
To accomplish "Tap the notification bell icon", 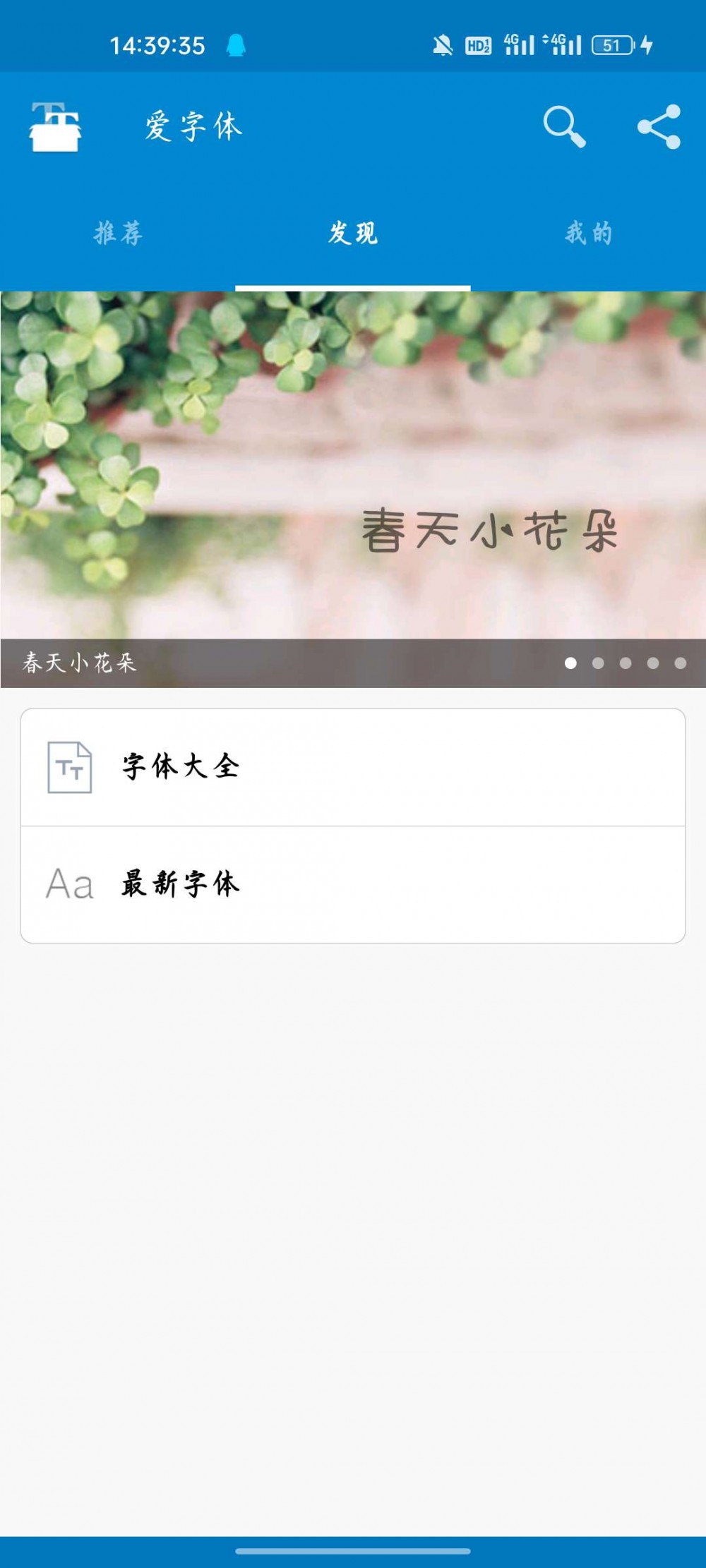I will pos(237,44).
